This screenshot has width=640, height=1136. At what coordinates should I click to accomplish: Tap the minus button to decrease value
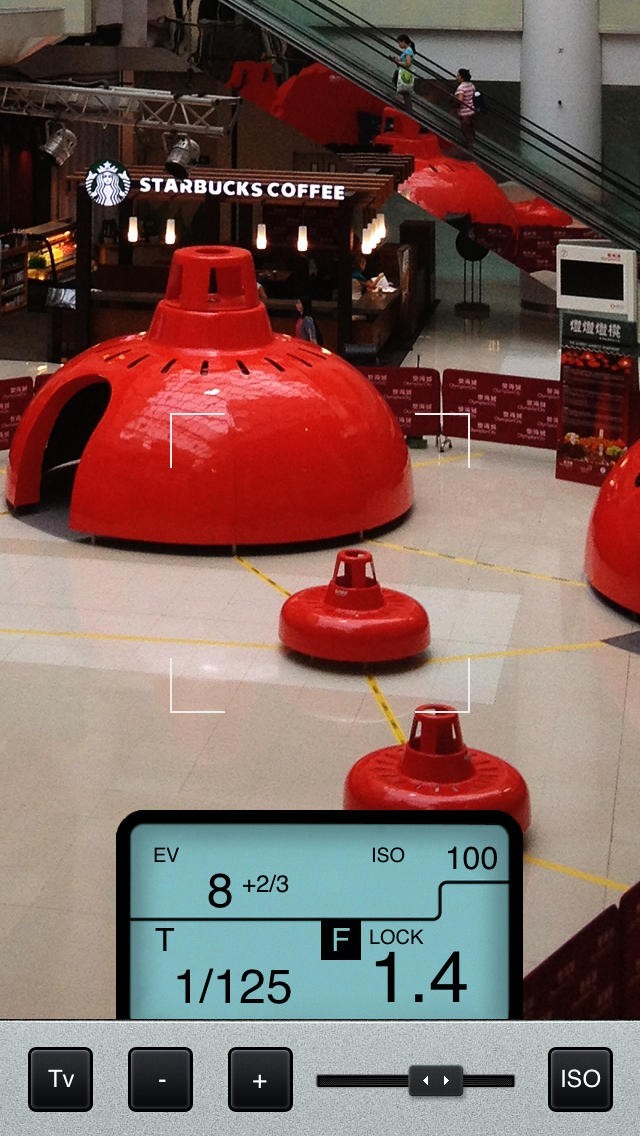(x=161, y=1079)
